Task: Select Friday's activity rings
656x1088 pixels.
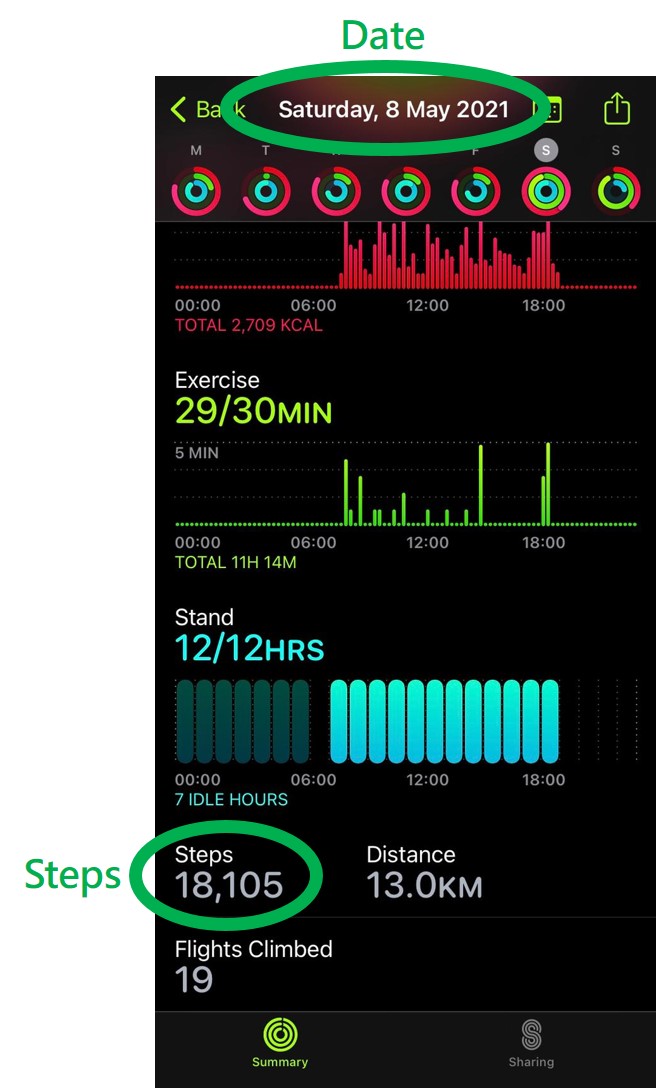Action: pyautogui.click(x=476, y=191)
